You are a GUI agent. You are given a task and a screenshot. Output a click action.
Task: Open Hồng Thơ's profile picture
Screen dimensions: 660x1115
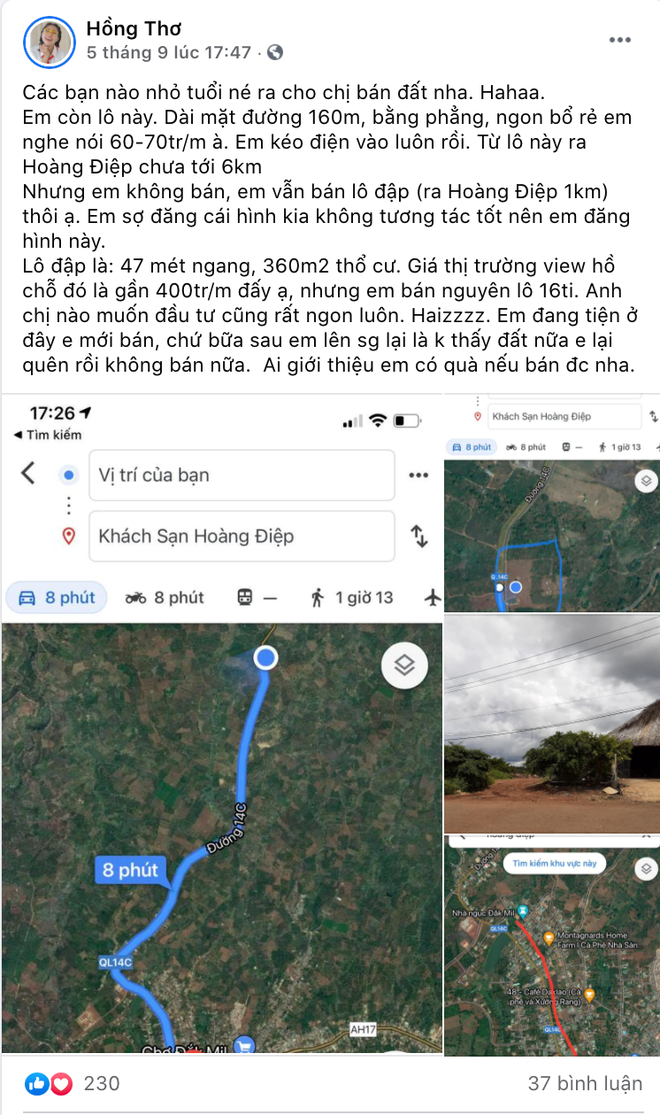(x=49, y=42)
